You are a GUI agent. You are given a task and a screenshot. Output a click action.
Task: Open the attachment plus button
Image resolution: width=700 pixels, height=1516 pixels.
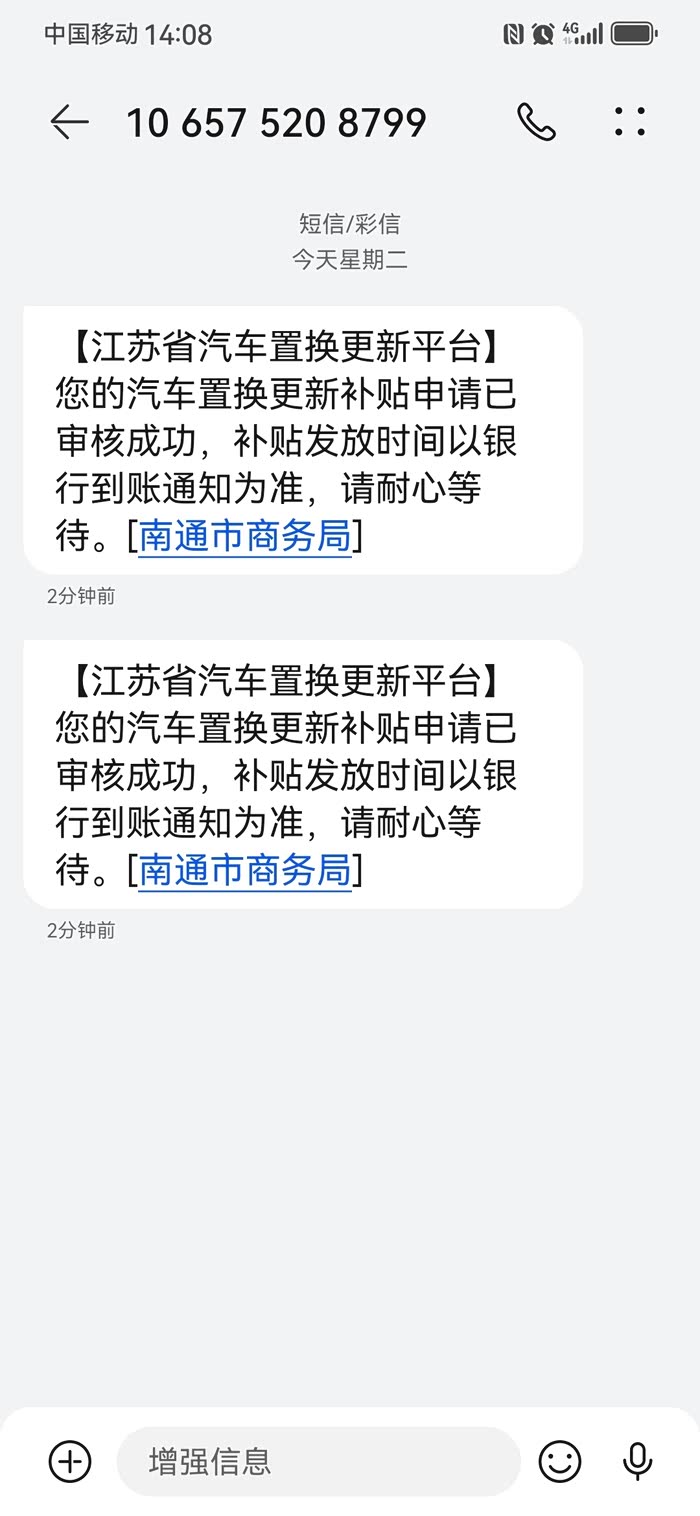pos(70,1461)
